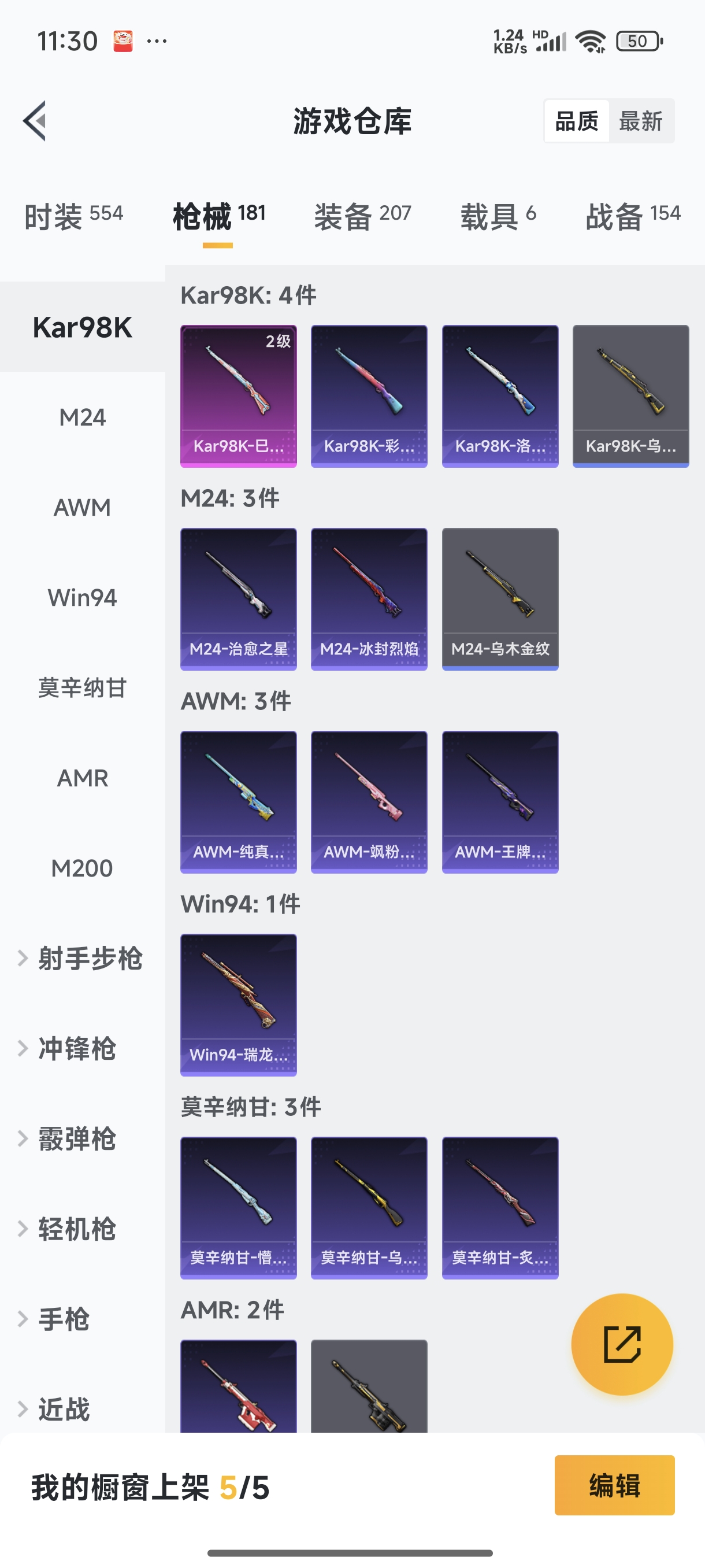Open the 载具 tab
The height and width of the screenshot is (1568, 705).
(x=498, y=216)
